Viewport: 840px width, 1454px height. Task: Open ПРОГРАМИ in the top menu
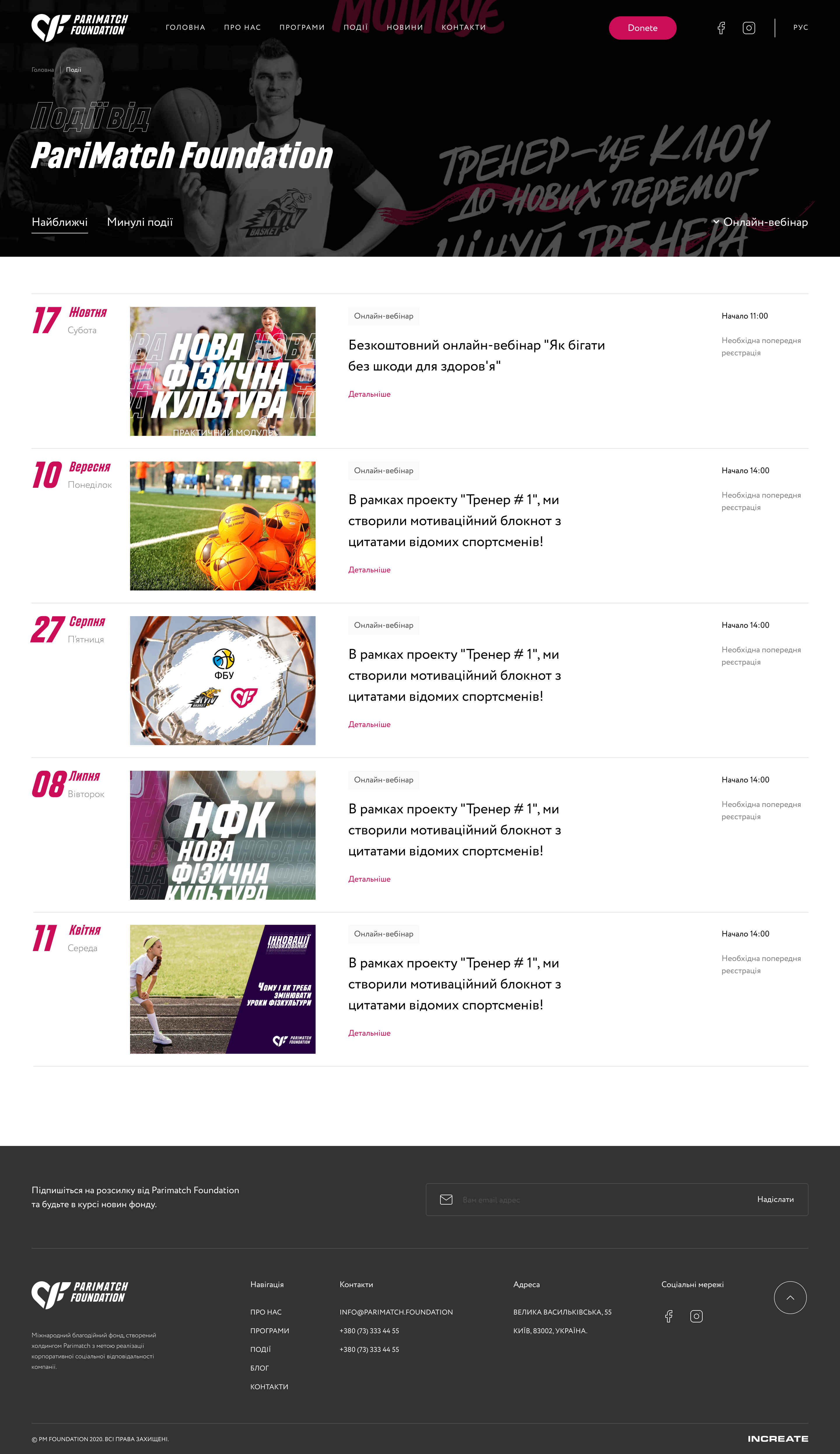302,27
